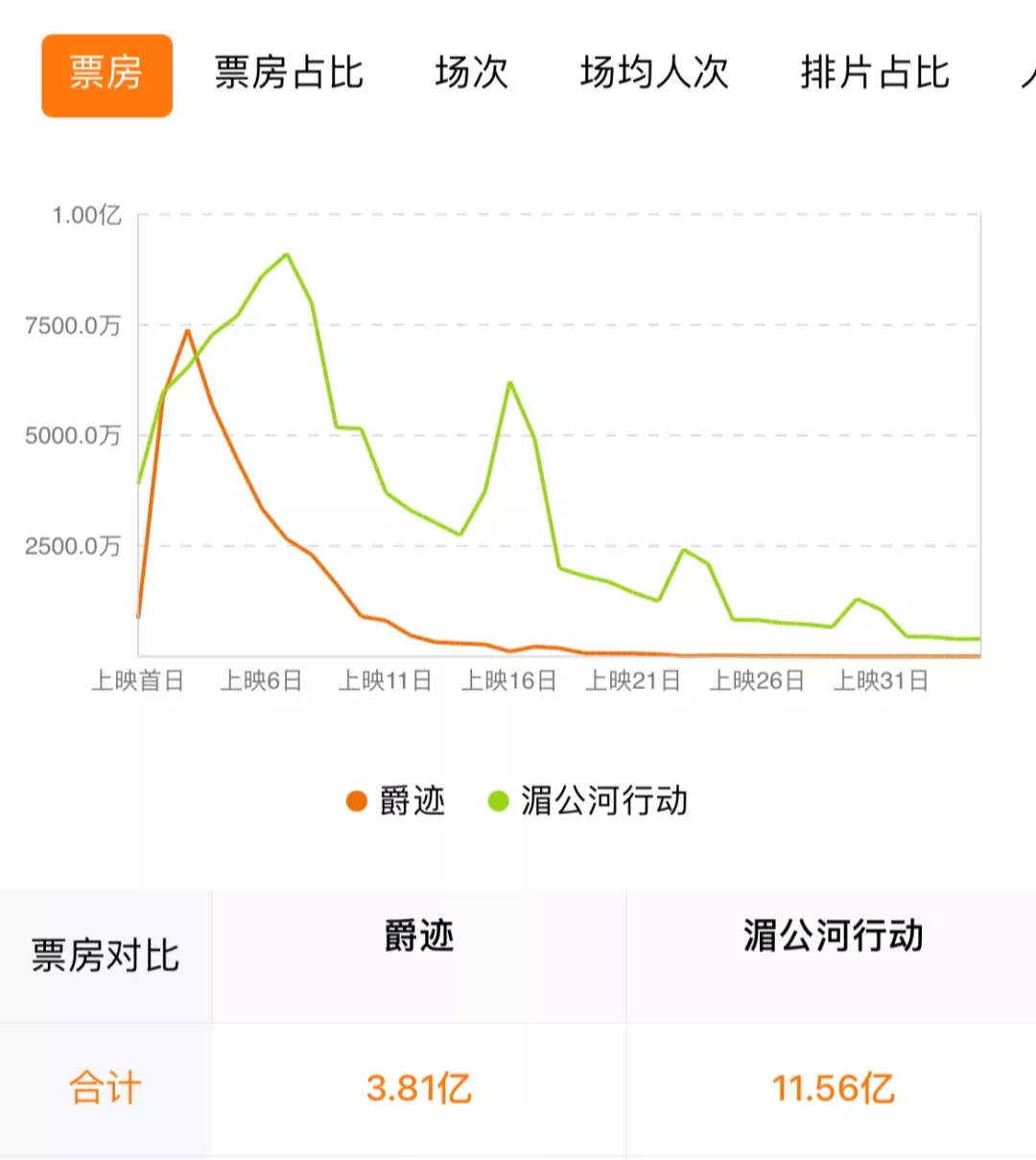The width and height of the screenshot is (1036, 1160).
Task: Switch to the 票房占比 tab
Action: click(289, 74)
